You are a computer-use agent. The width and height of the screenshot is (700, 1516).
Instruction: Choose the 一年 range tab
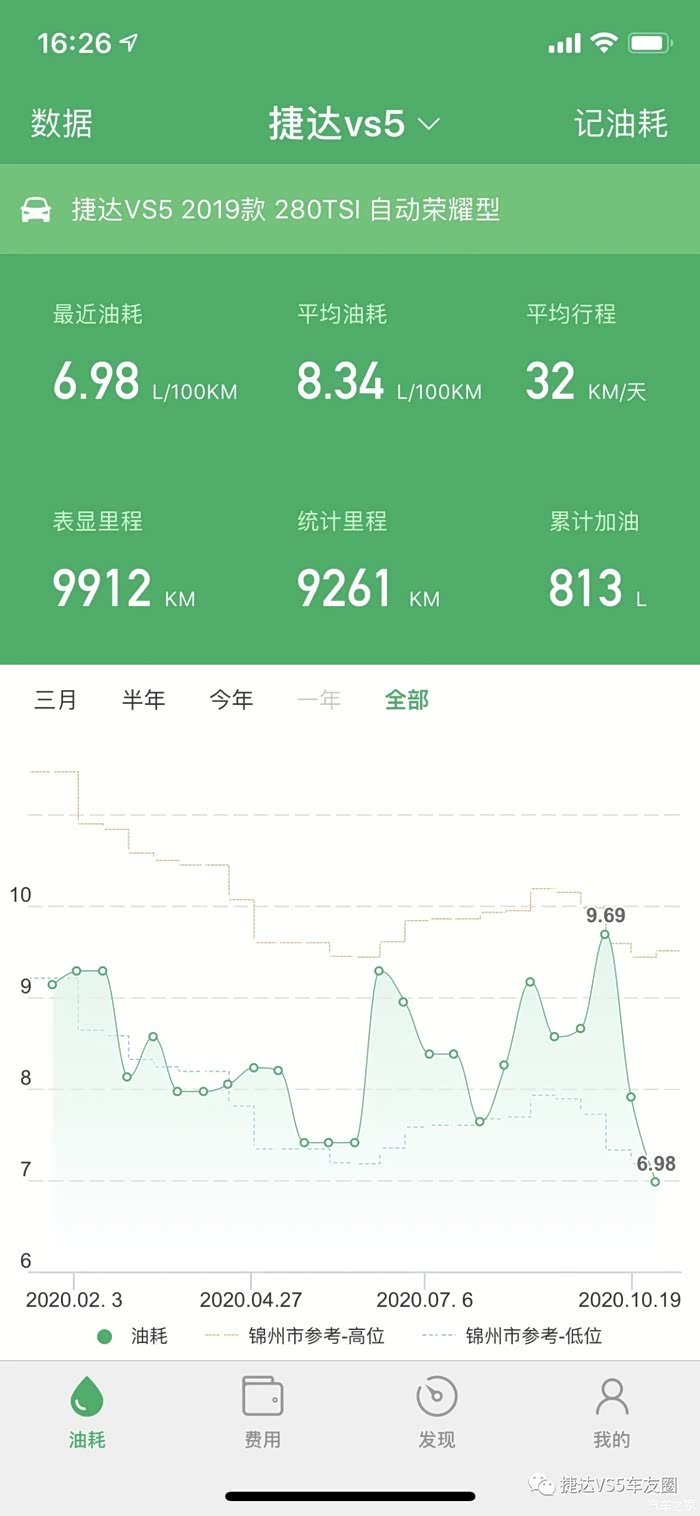pos(319,700)
